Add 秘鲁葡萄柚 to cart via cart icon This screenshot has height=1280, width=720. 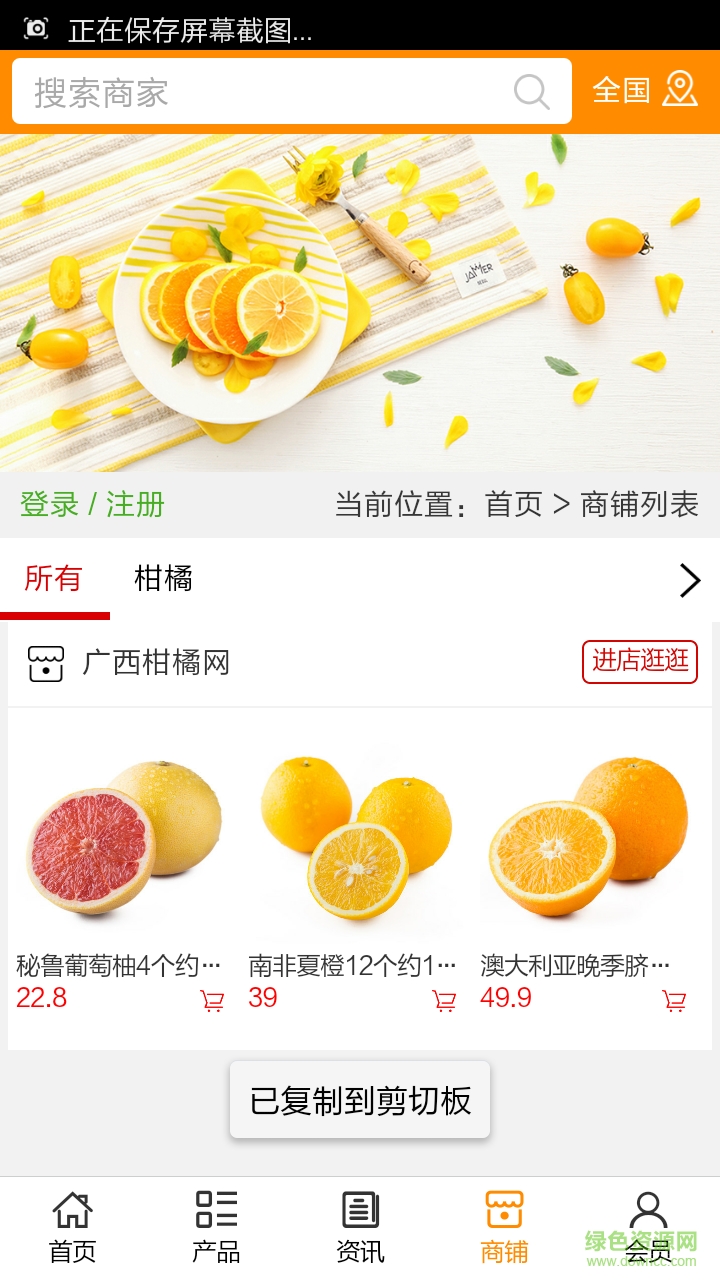click(210, 999)
